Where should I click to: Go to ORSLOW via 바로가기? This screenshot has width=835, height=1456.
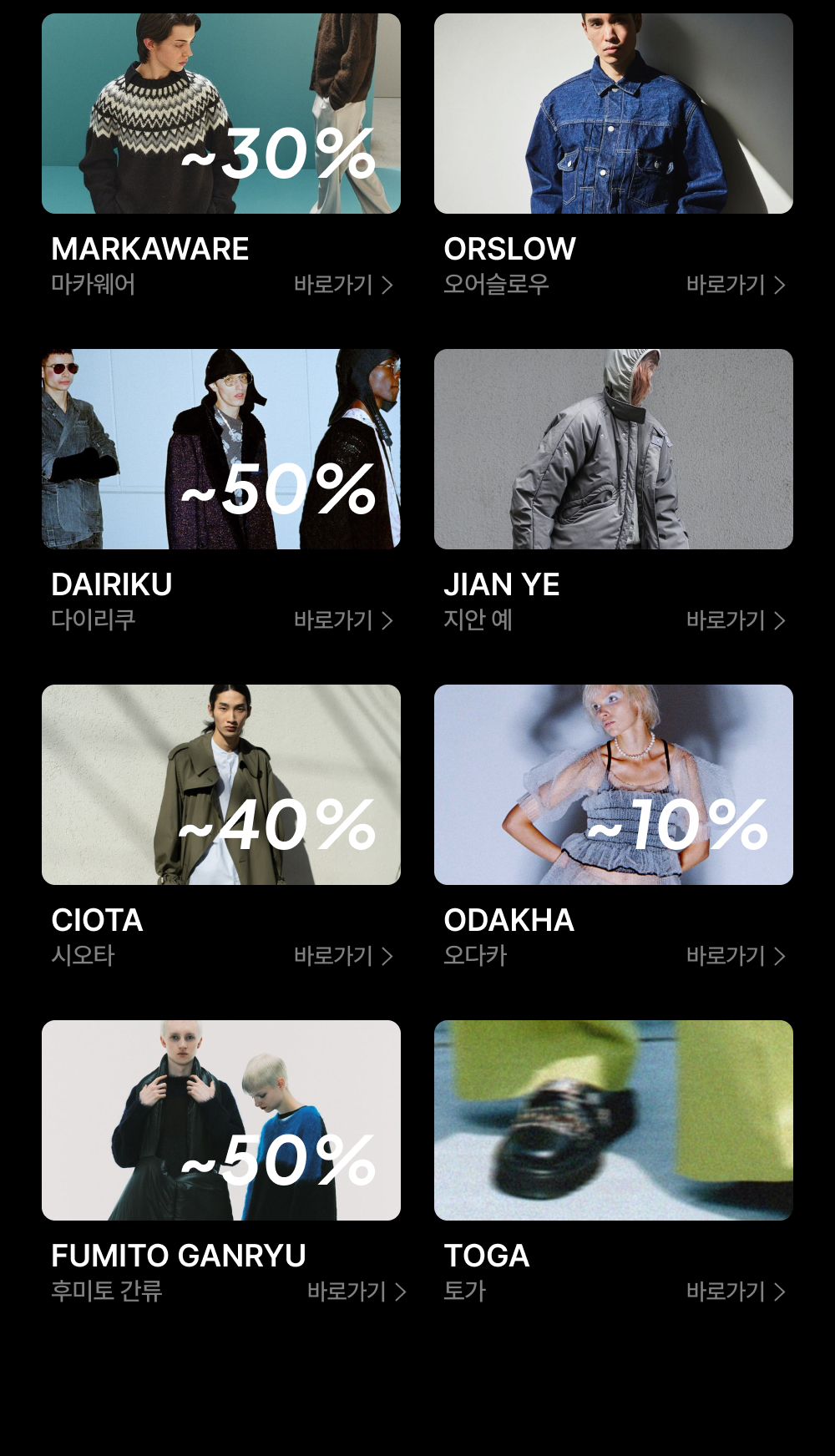735,285
